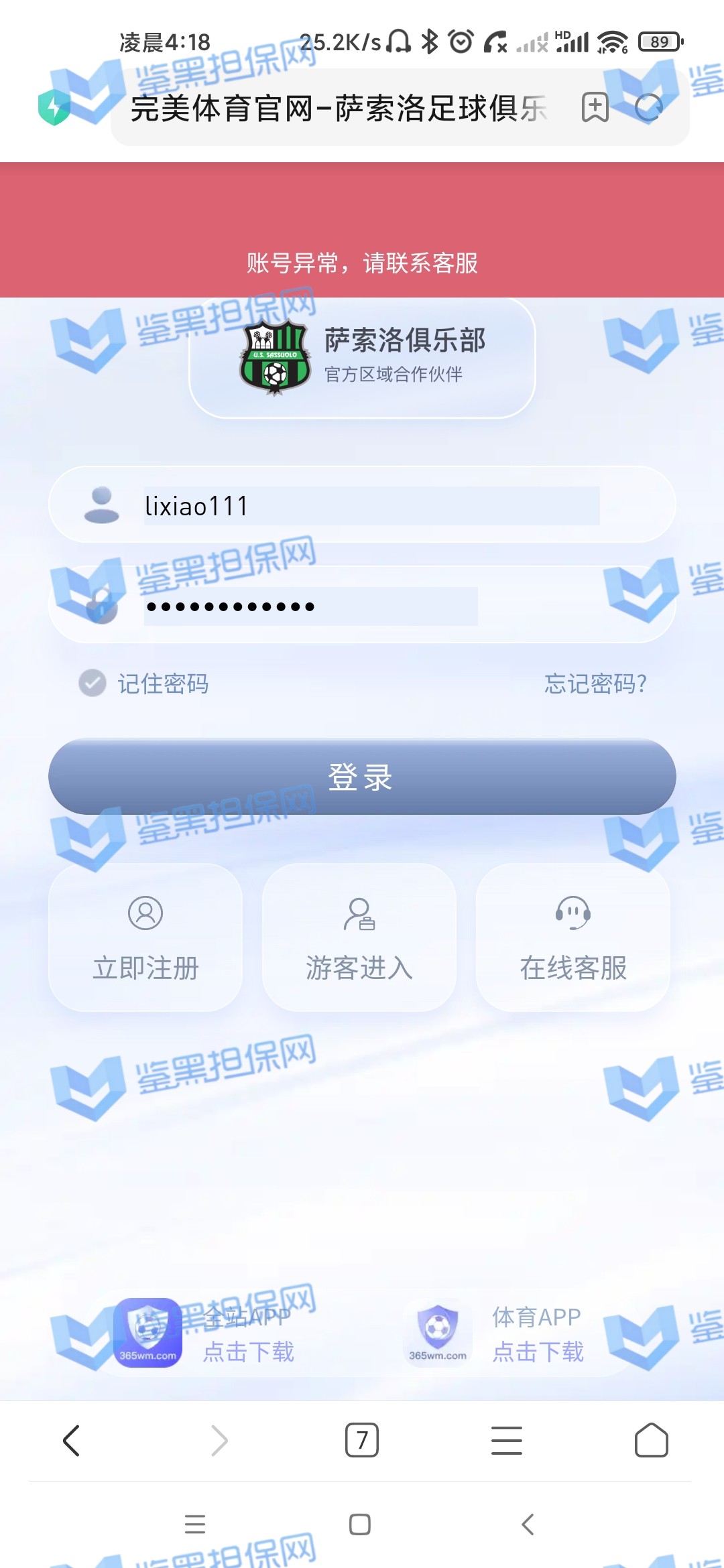Toggle the 记住密码 checkbox
724x1568 pixels.
93,683
